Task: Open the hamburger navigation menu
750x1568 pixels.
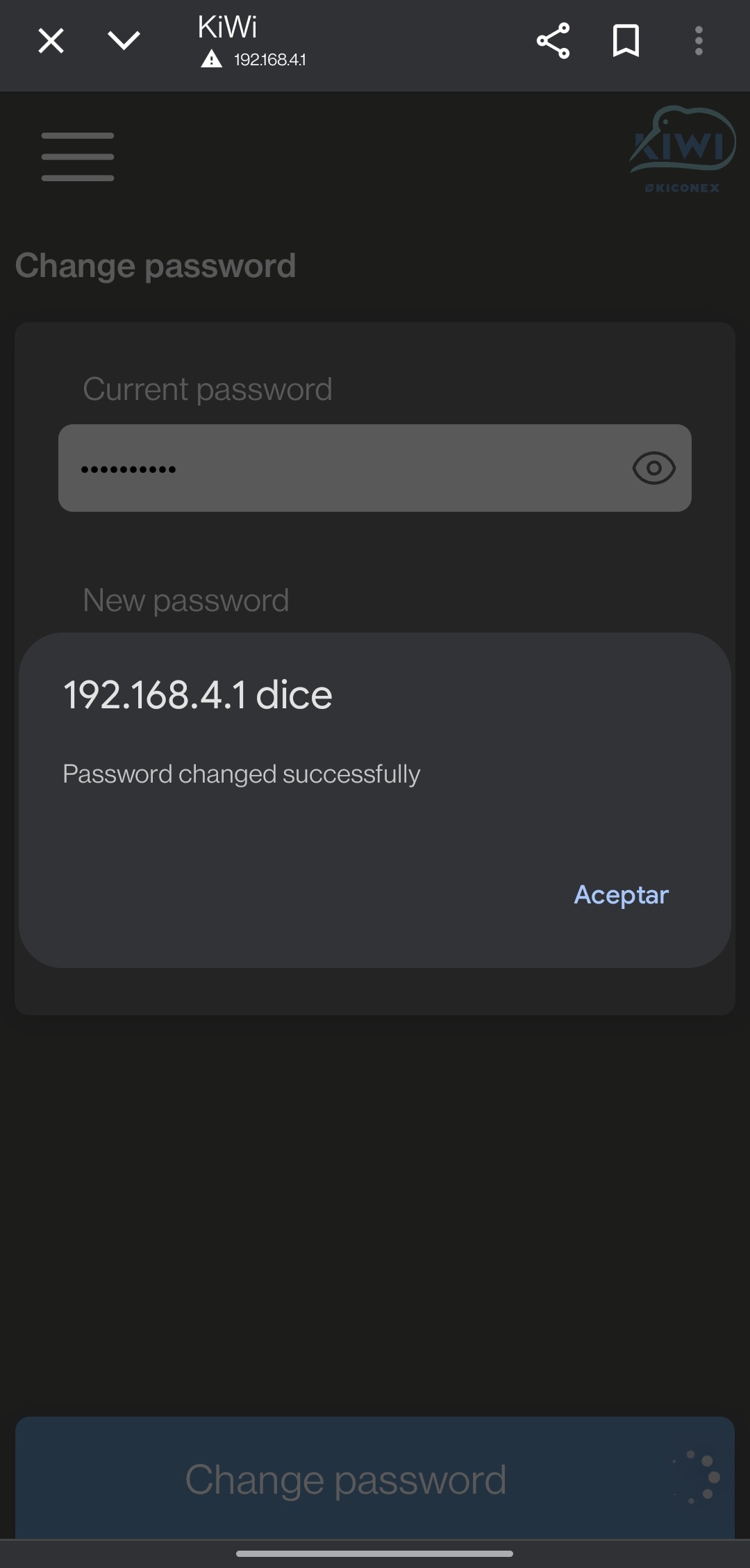Action: coord(78,157)
